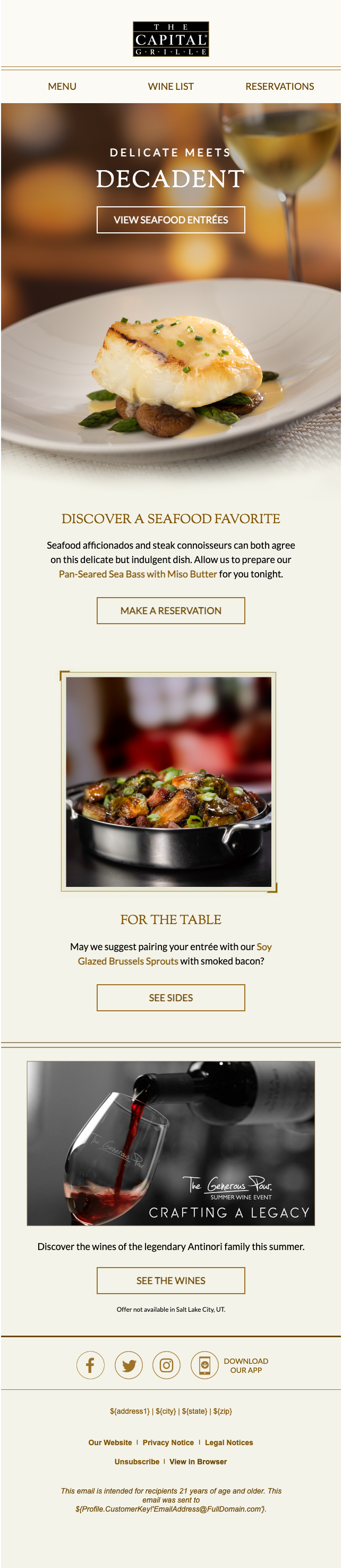Tap Make a Reservation button
The image size is (342, 1568).
[x=170, y=610]
